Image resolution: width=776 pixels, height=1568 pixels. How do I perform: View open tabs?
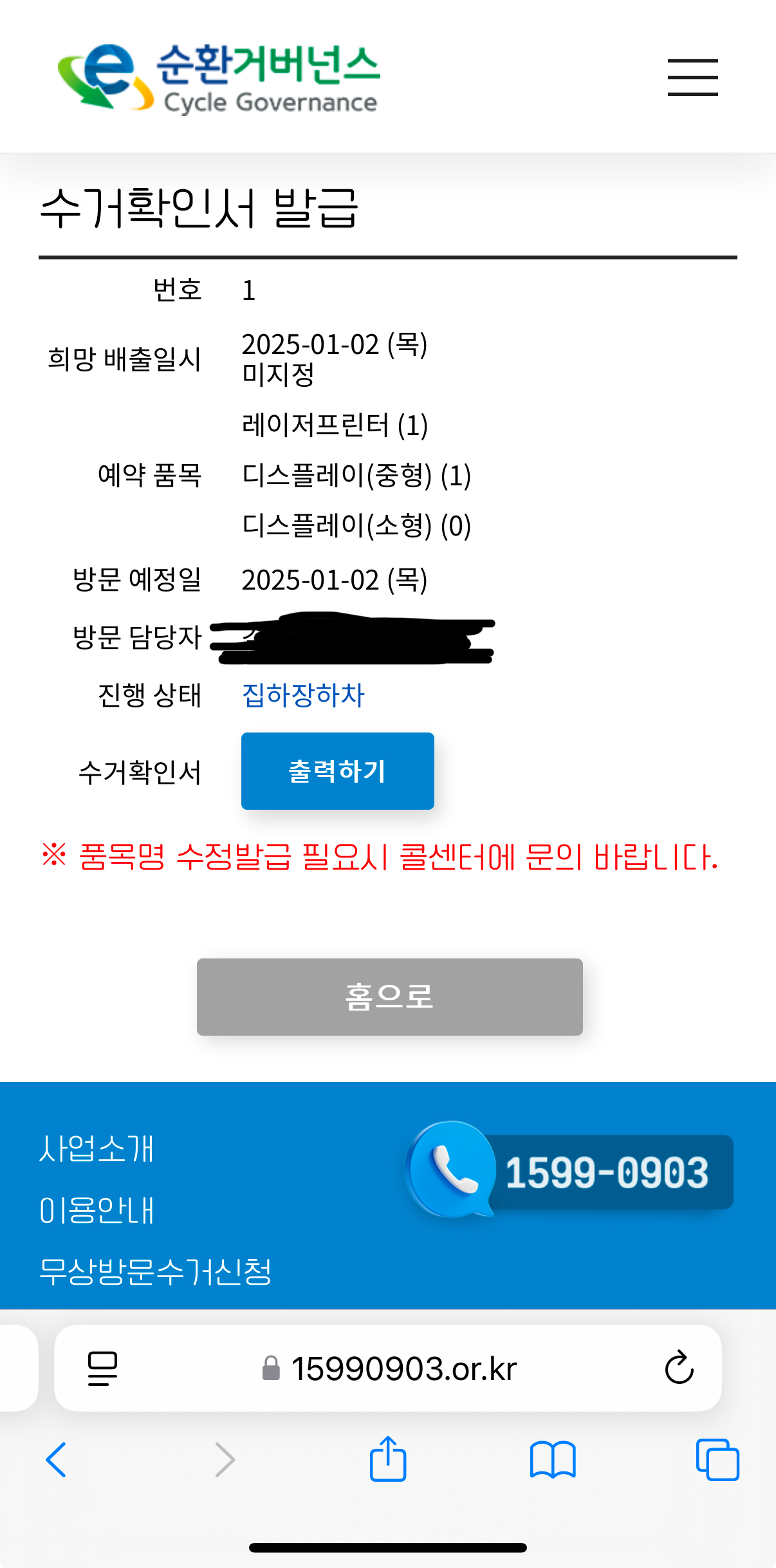717,1460
